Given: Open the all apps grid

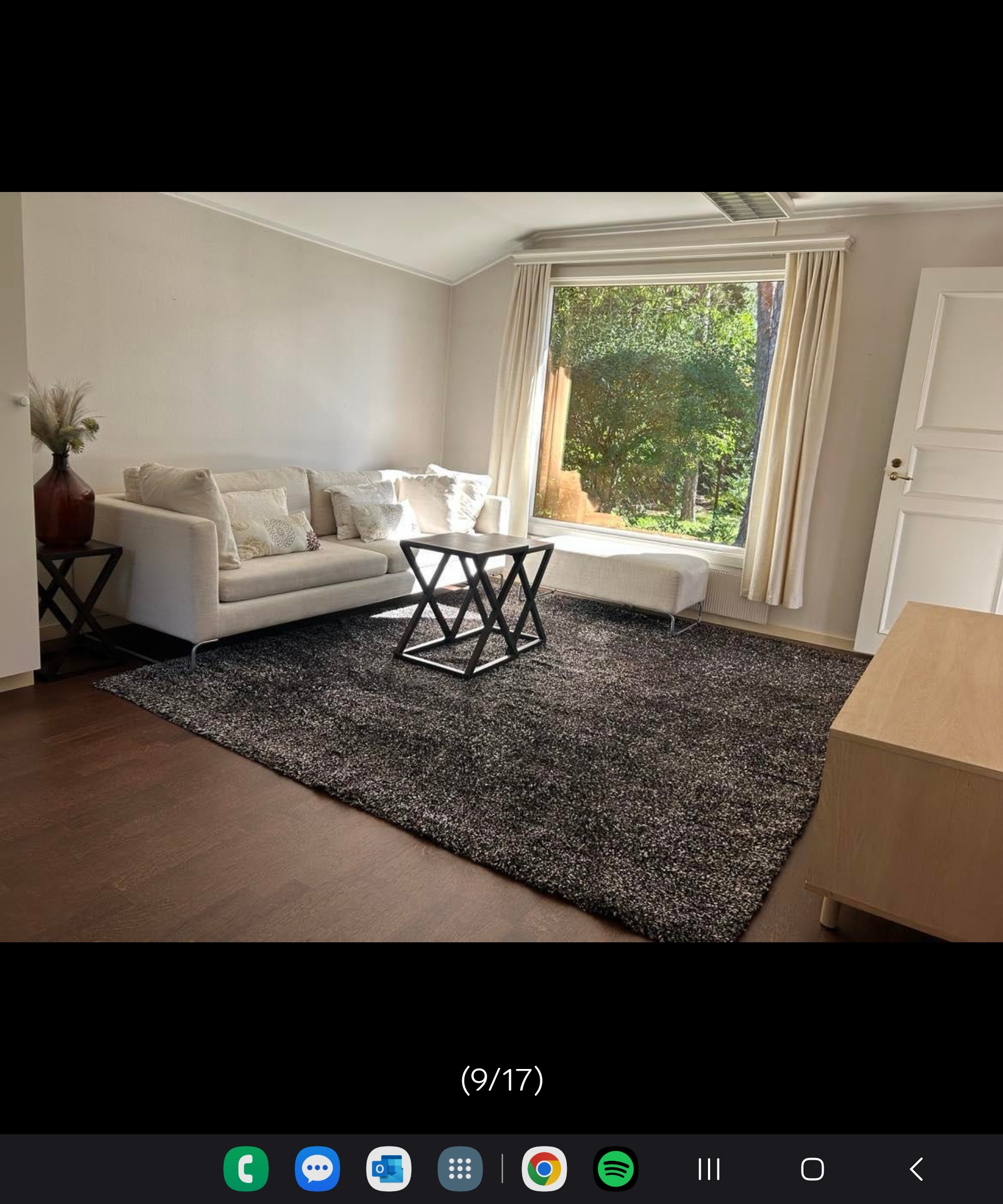Looking at the screenshot, I should click(460, 1169).
